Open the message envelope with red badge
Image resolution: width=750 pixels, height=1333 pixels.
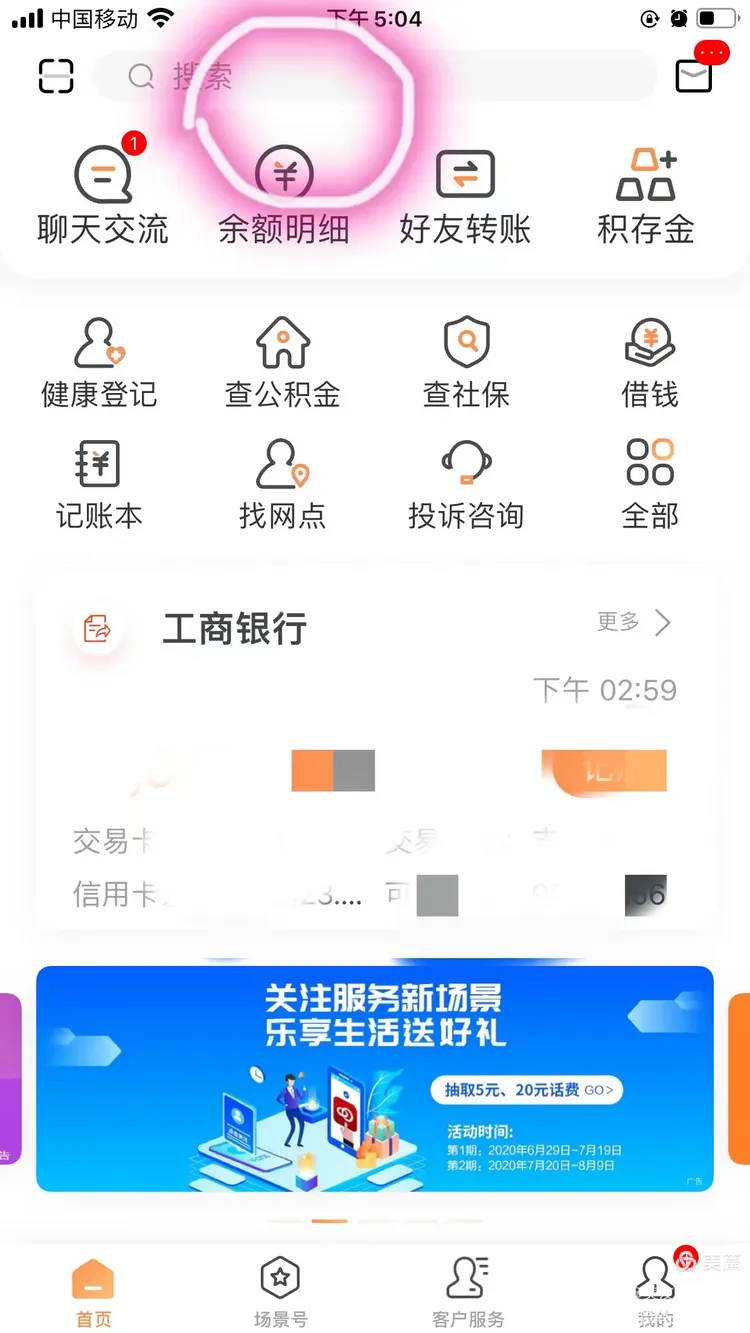(694, 76)
